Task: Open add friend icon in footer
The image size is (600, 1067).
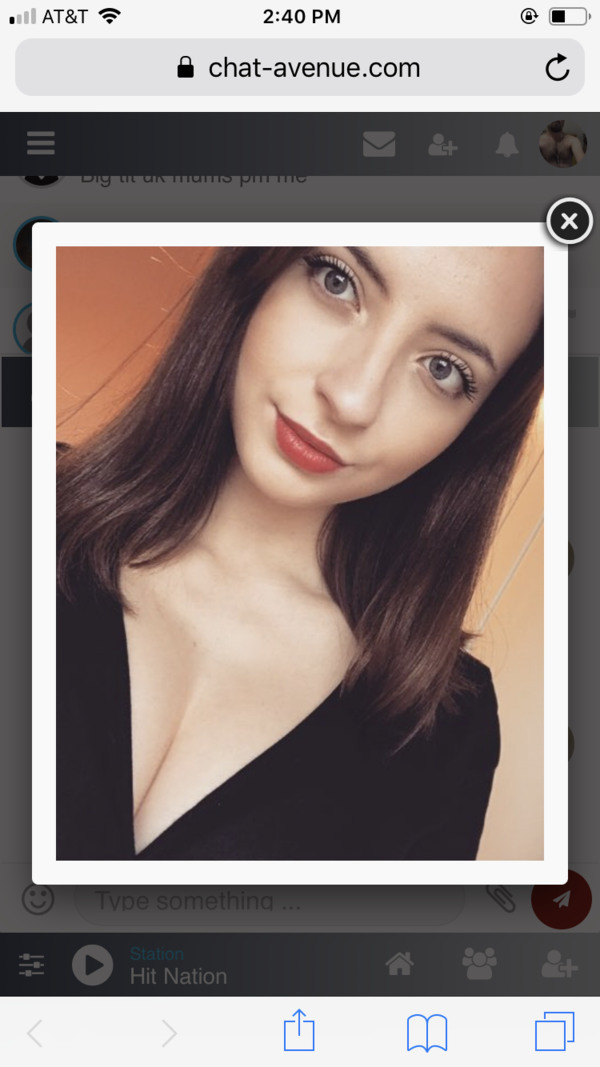Action: tap(559, 964)
